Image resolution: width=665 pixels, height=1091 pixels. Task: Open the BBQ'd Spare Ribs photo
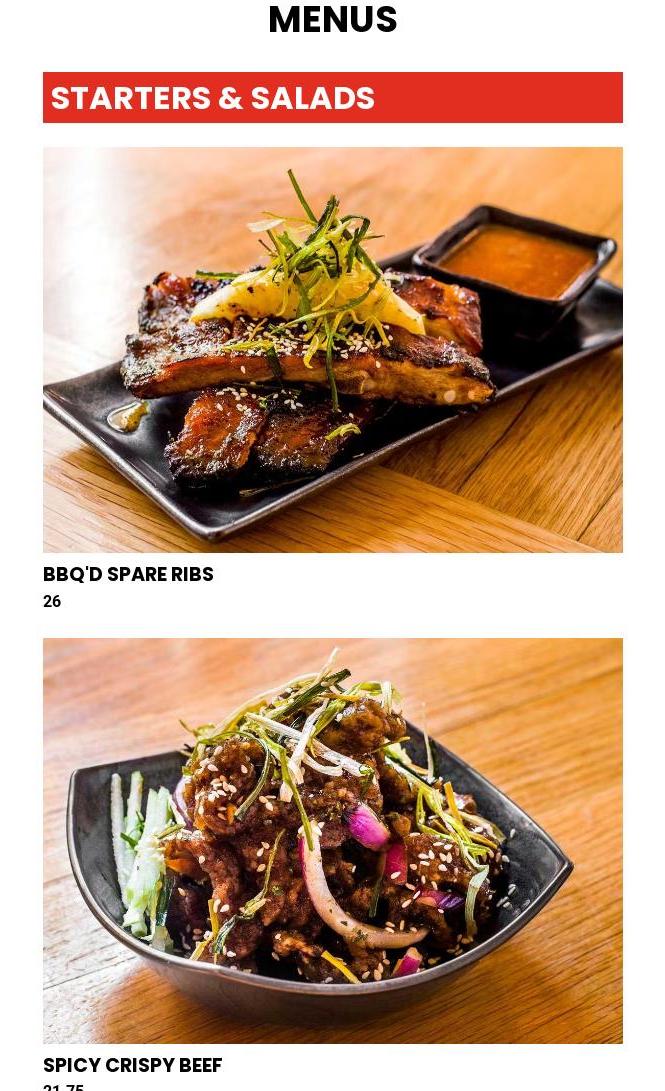click(x=332, y=350)
